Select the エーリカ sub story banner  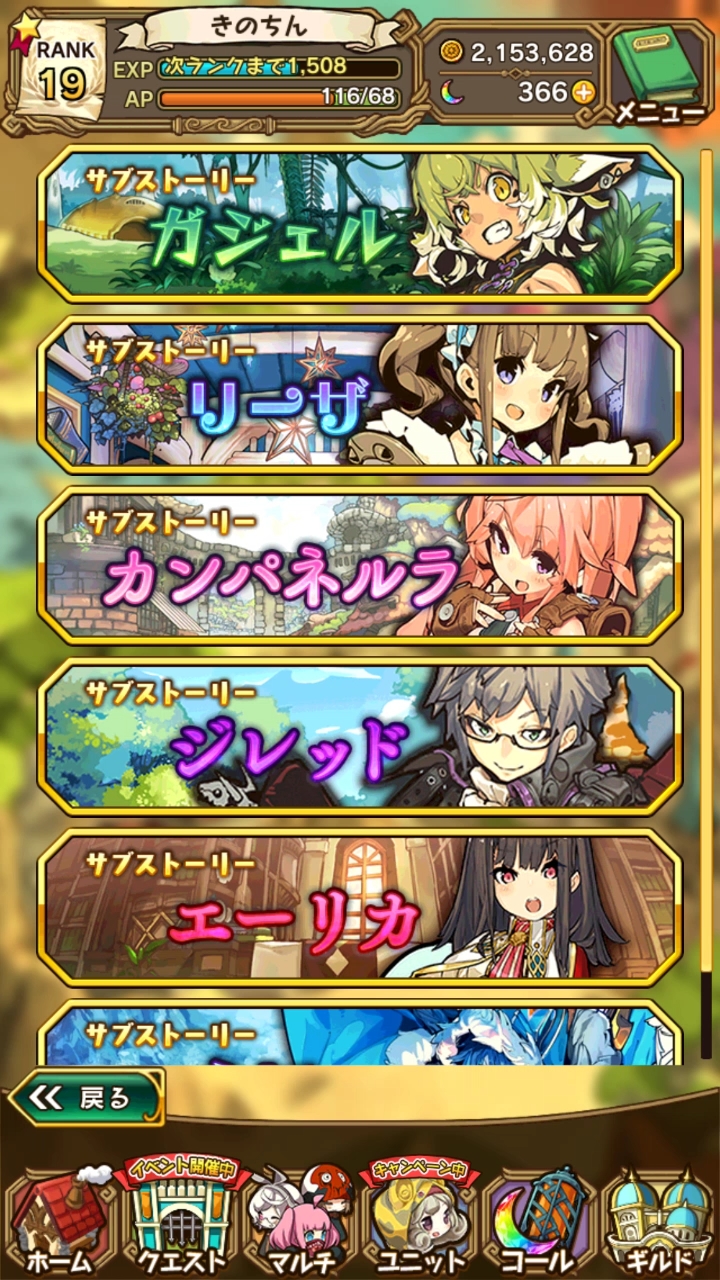[x=360, y=908]
